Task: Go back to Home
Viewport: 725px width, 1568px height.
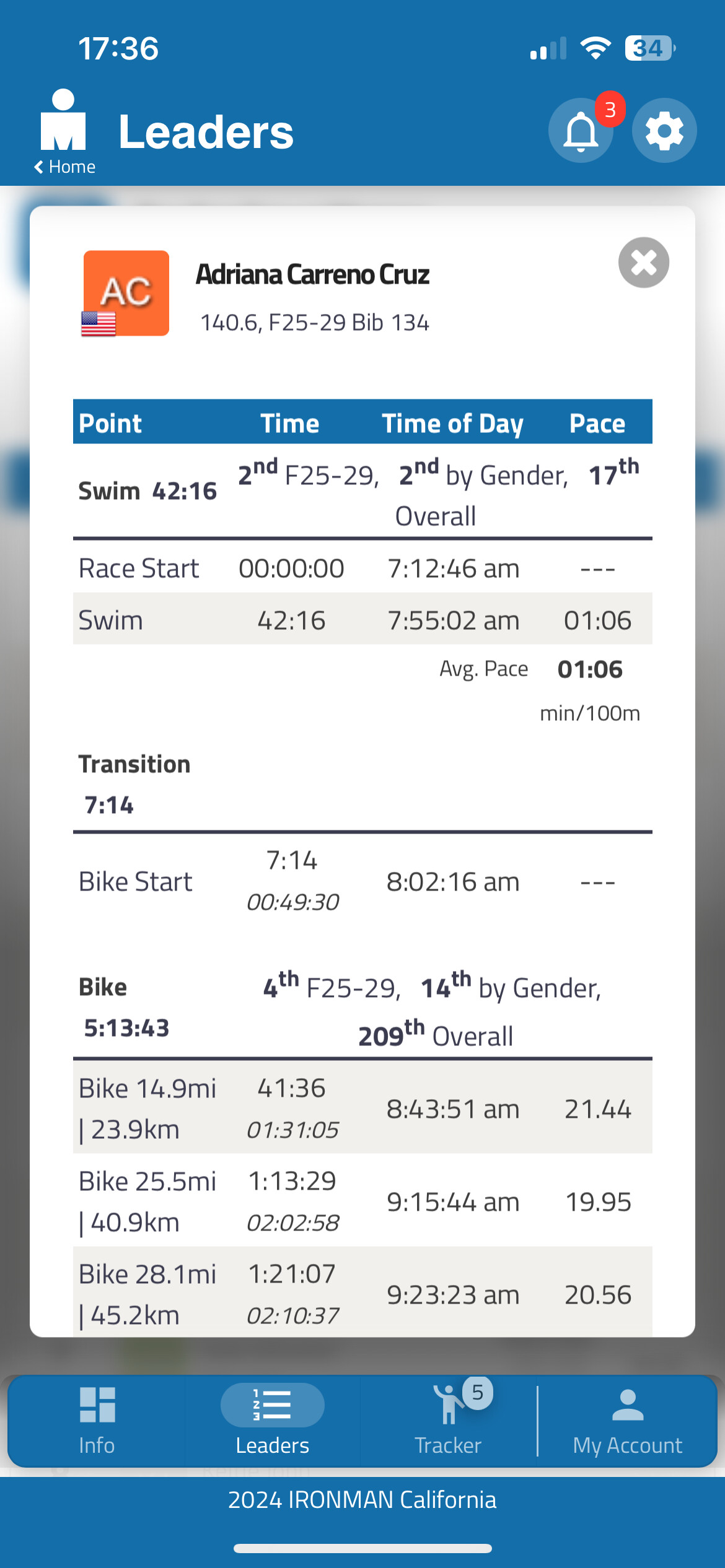Action: tap(64, 167)
